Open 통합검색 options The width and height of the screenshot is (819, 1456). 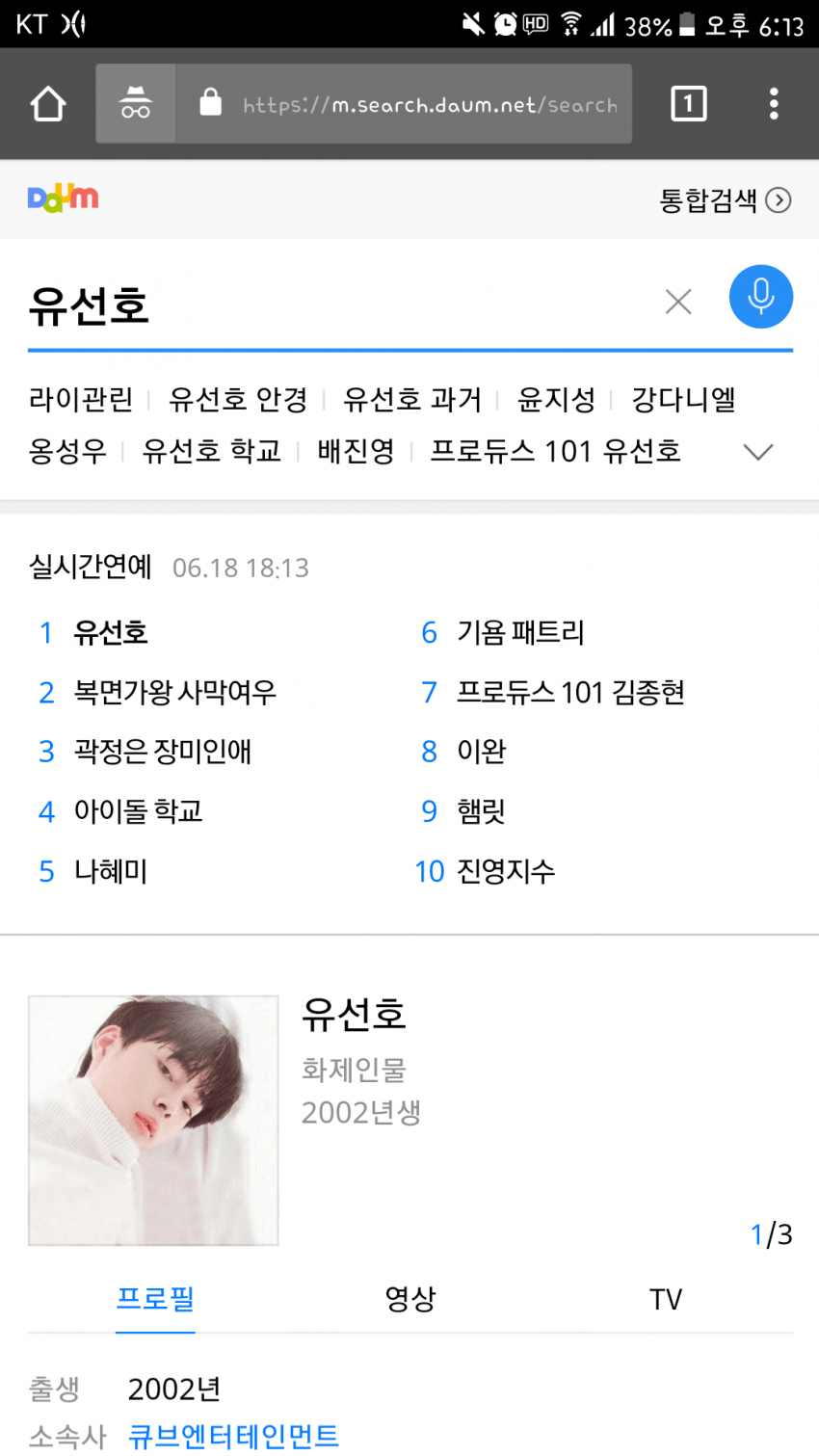click(725, 200)
